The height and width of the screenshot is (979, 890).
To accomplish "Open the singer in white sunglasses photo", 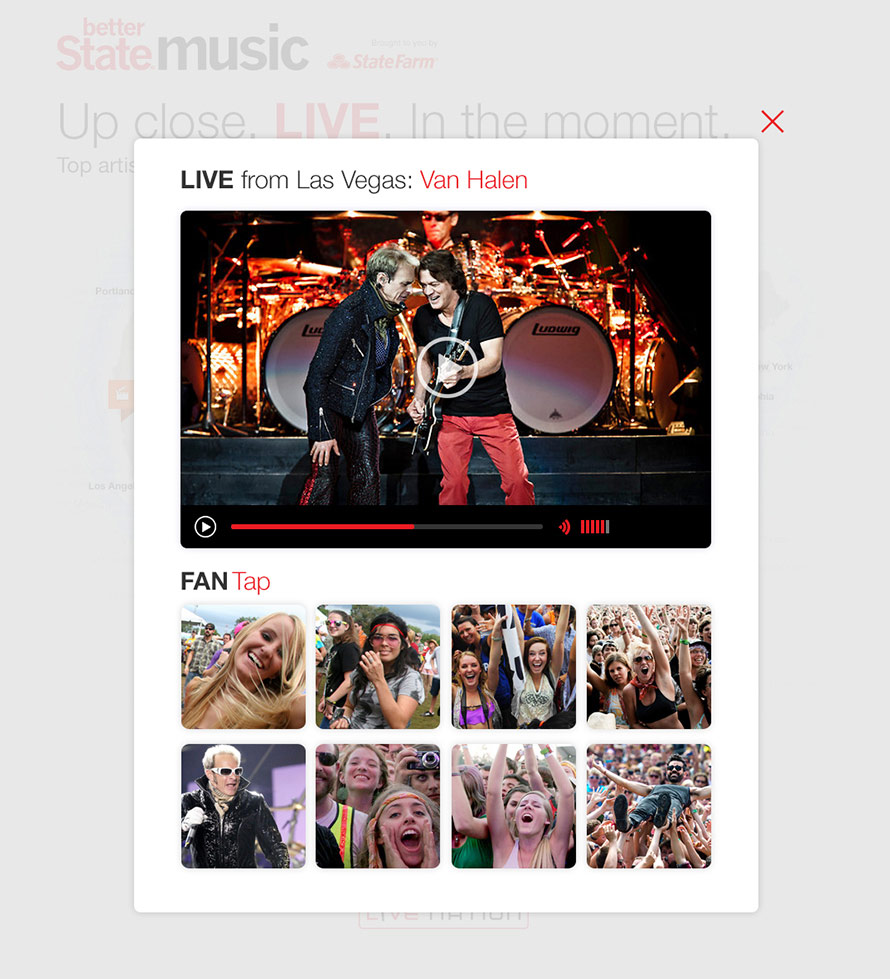I will click(x=243, y=806).
